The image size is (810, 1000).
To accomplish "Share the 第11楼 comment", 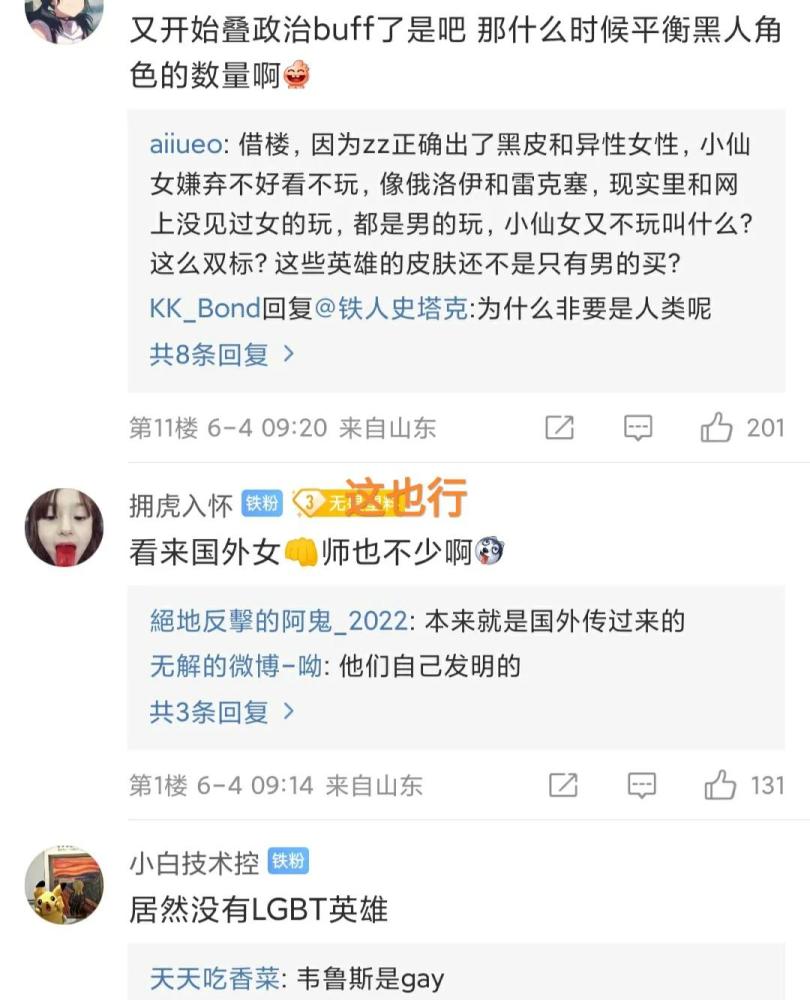I will [x=560, y=428].
